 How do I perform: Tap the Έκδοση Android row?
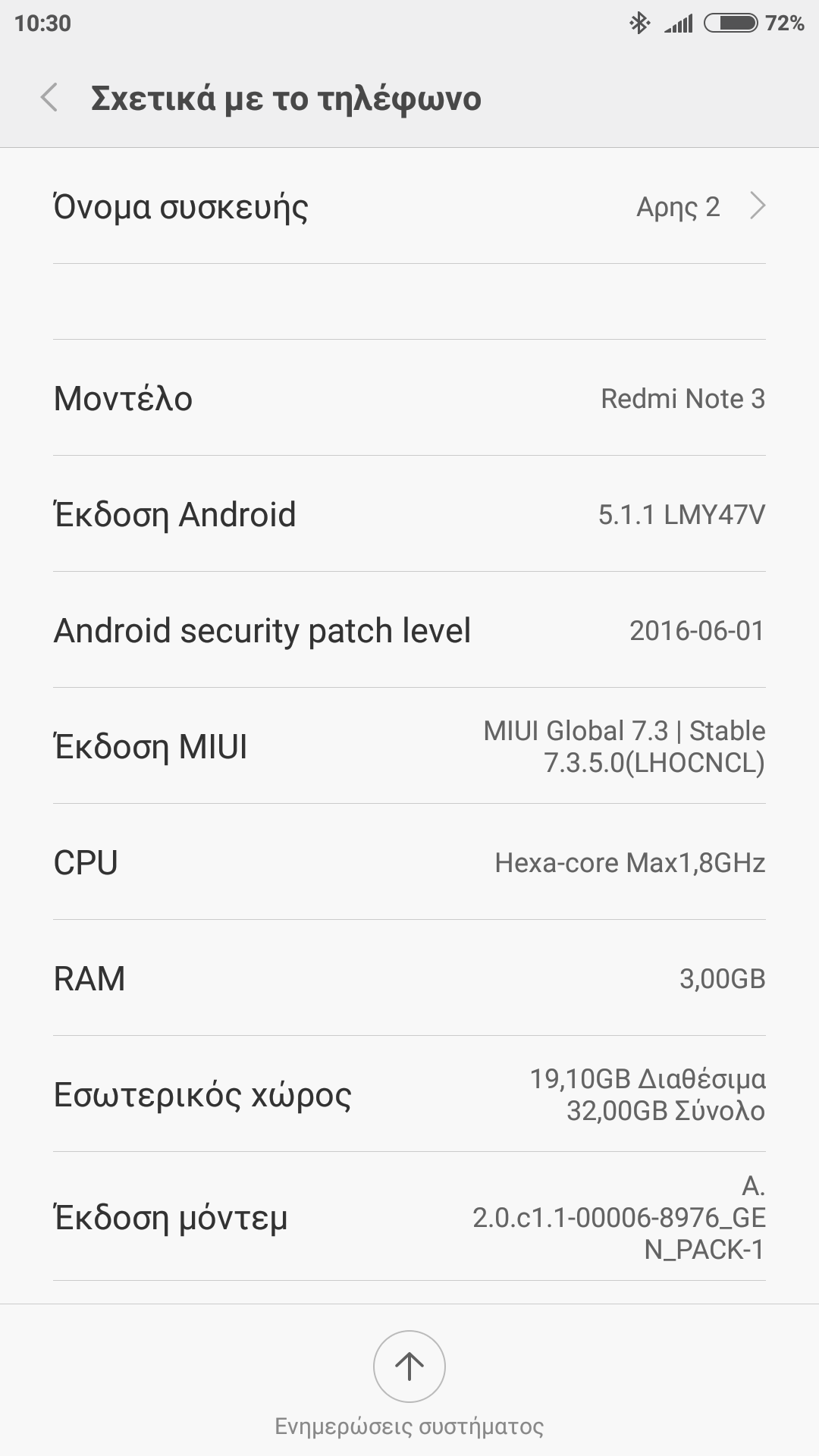pyautogui.click(x=409, y=514)
